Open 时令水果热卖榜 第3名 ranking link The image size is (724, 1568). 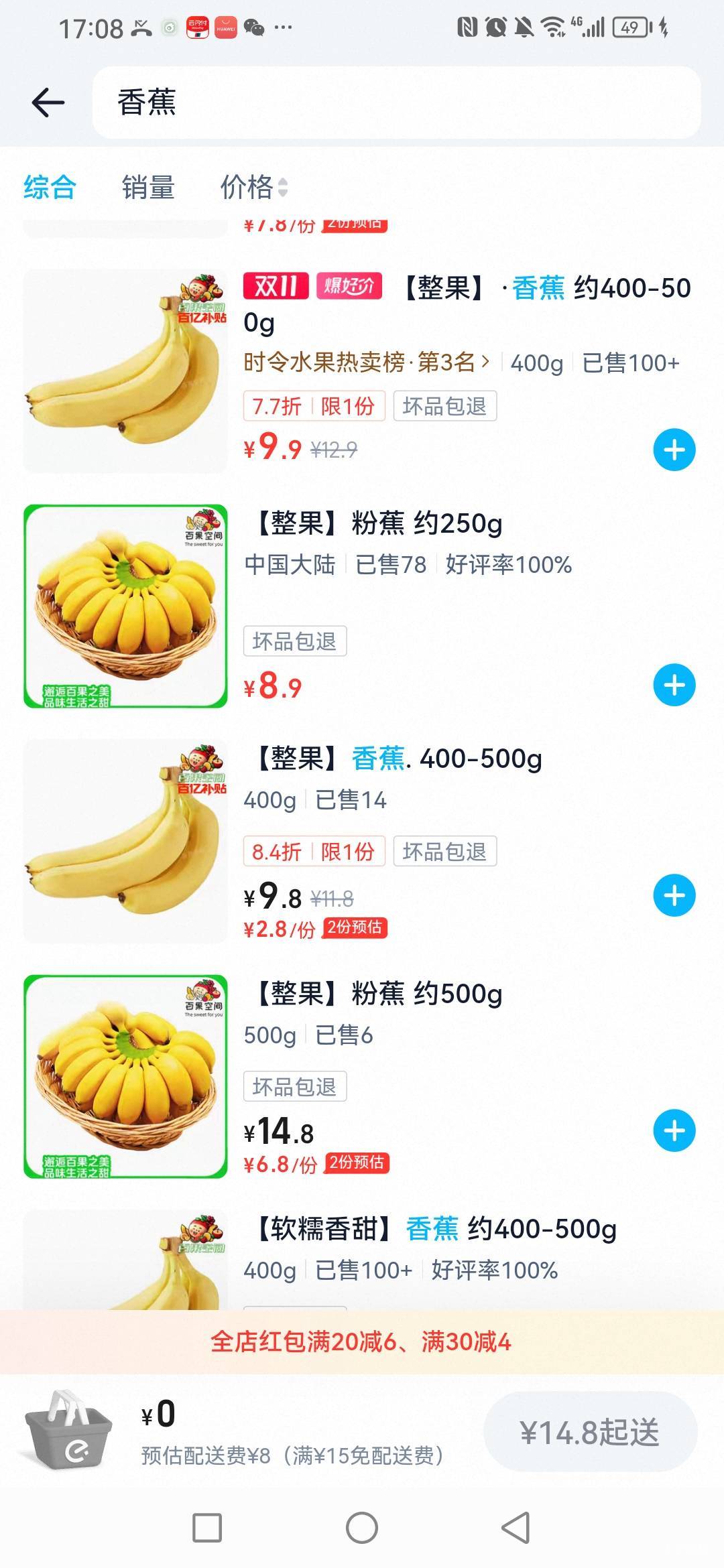click(366, 363)
